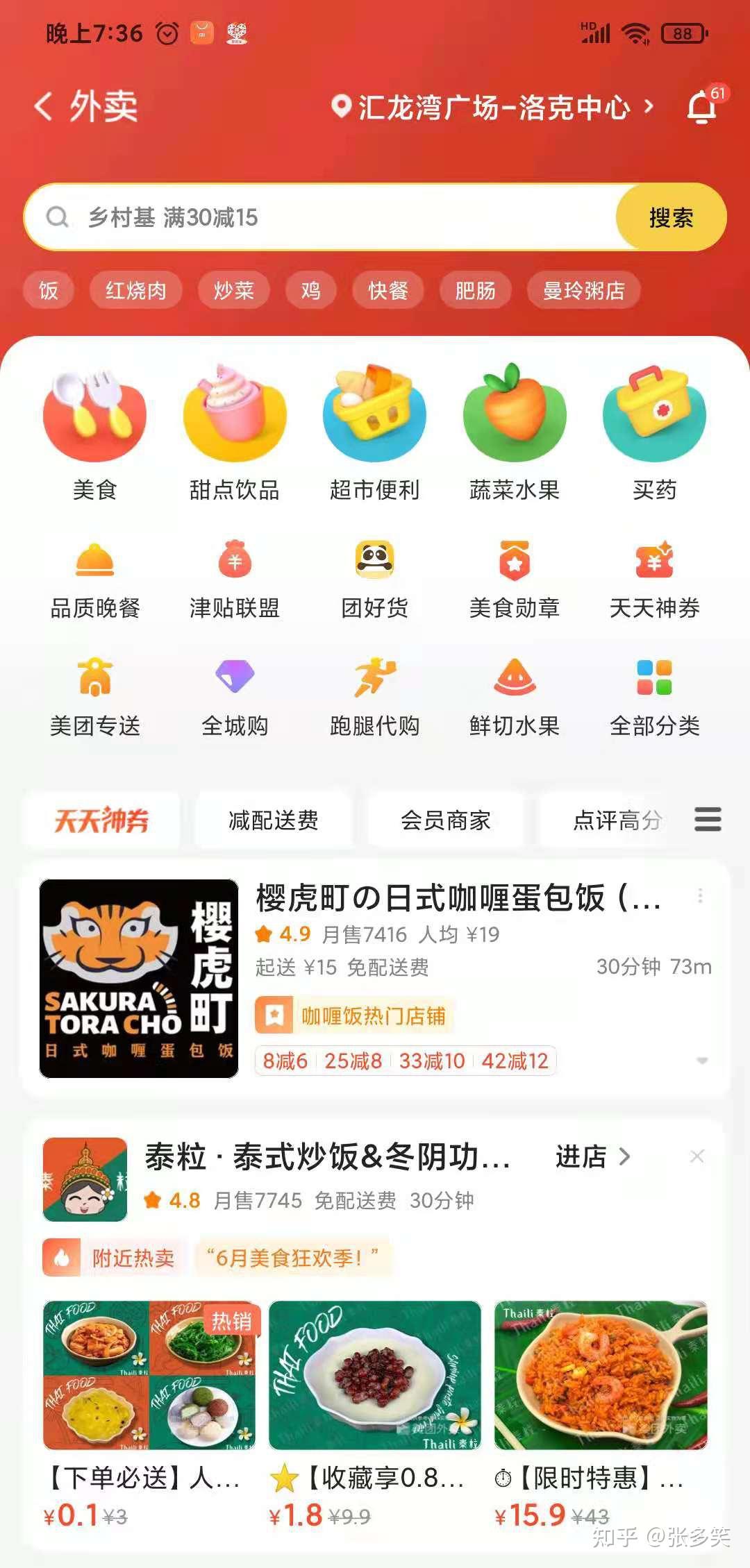Screen dimensions: 750x1568
Task: Dismiss the 泰粒 store recommendation
Action: coord(698,1156)
